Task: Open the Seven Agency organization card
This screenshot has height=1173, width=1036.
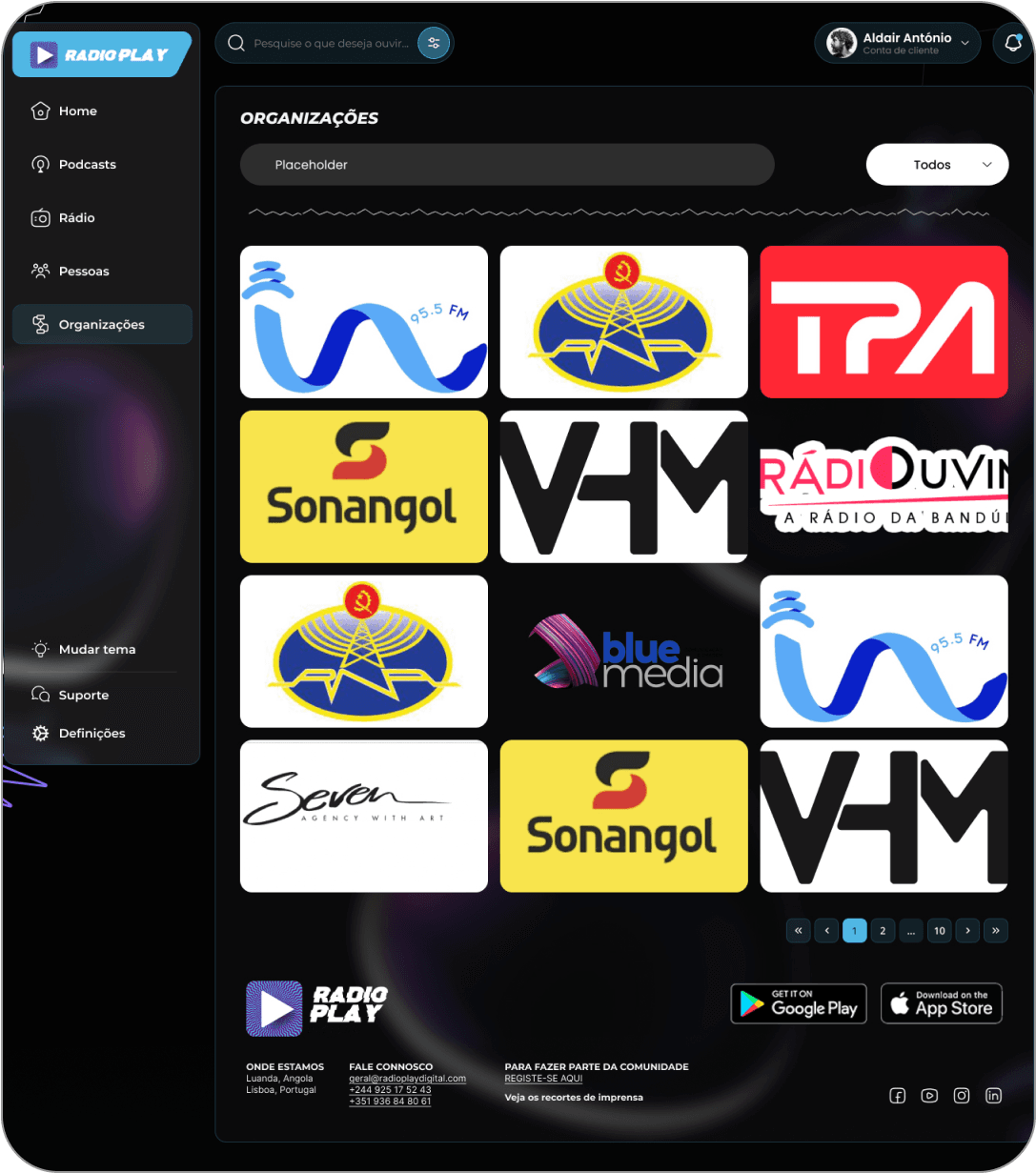Action: [x=363, y=816]
